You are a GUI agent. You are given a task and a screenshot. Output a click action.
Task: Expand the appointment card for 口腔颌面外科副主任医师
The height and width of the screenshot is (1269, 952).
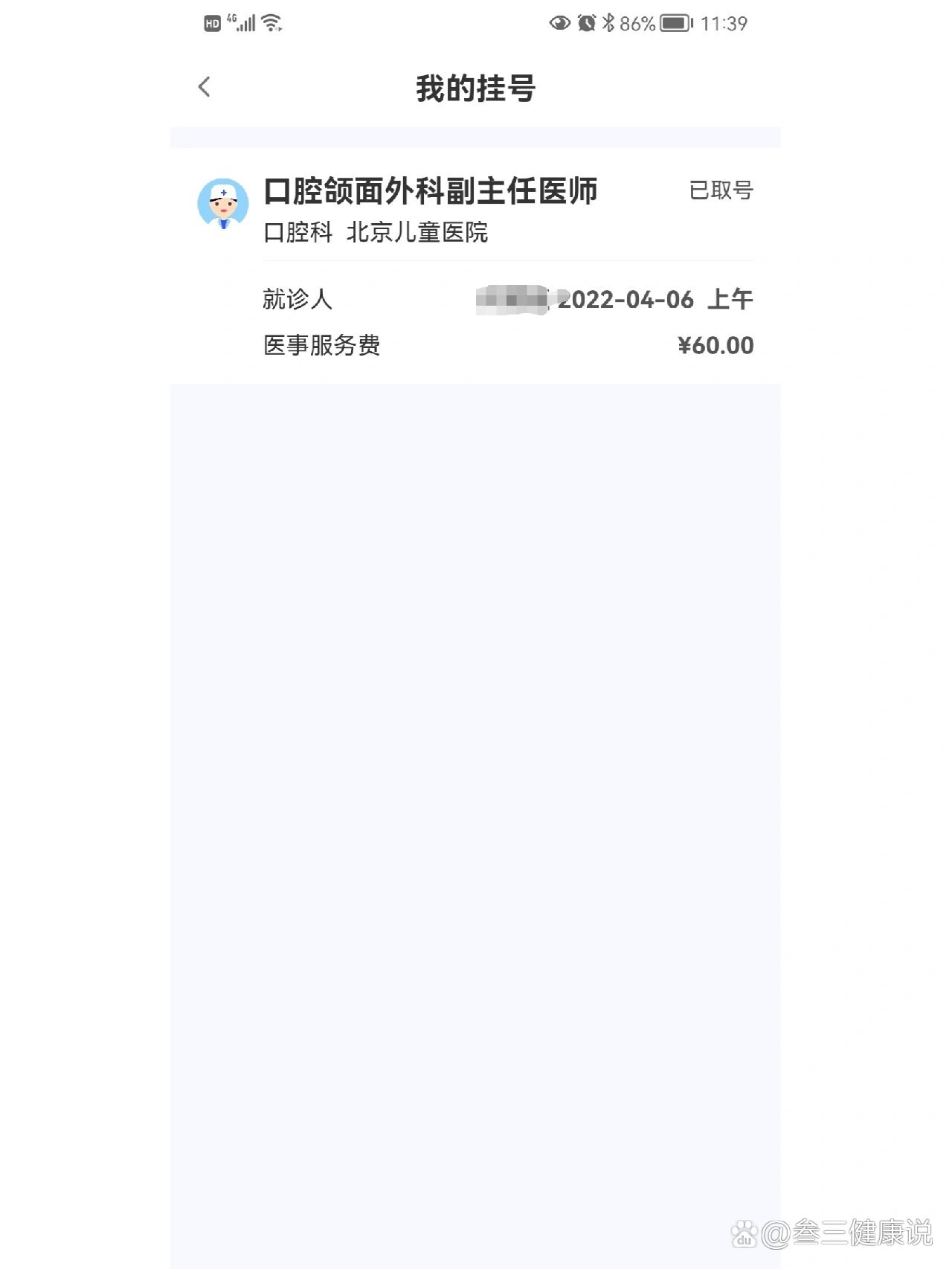coord(433,192)
